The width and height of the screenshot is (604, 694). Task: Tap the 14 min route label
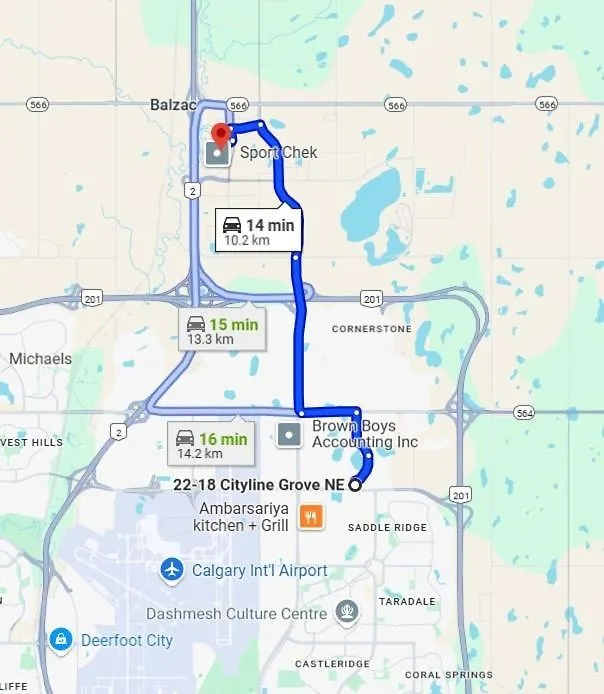pos(258,231)
